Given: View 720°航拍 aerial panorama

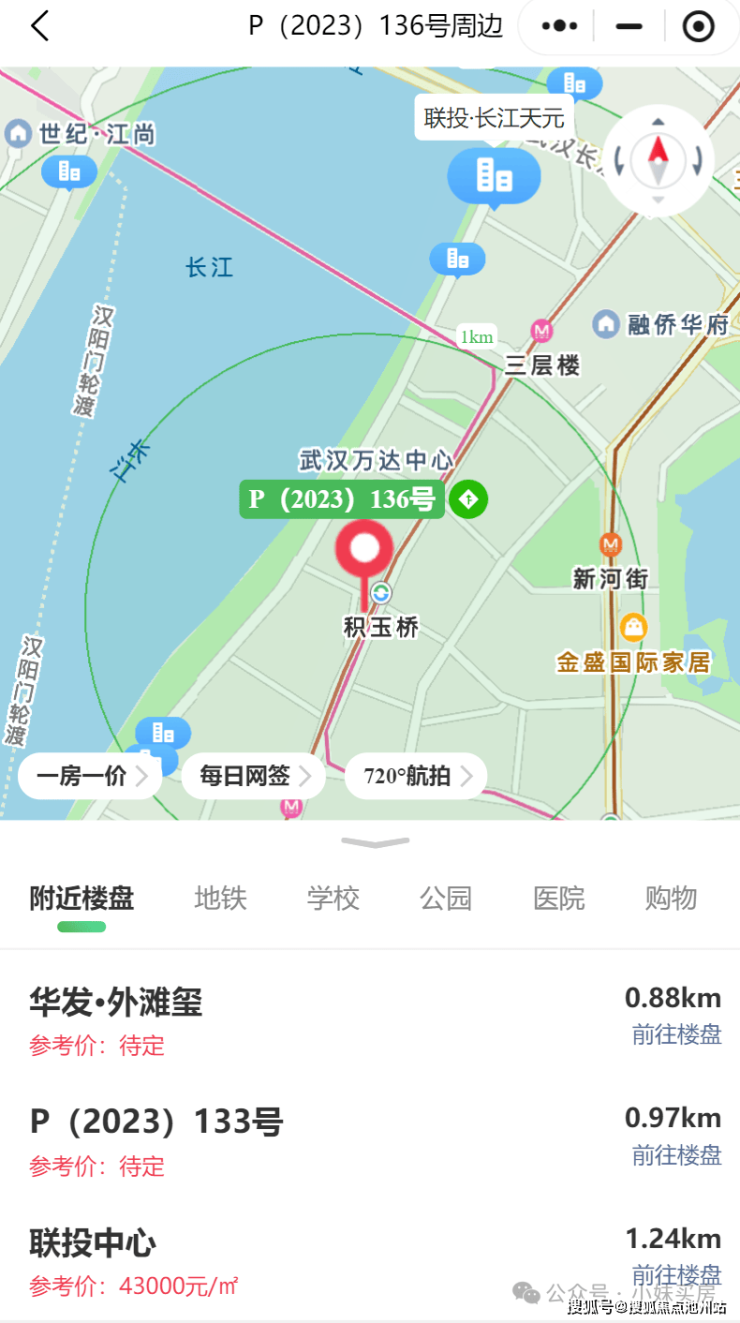Looking at the screenshot, I should click(416, 776).
